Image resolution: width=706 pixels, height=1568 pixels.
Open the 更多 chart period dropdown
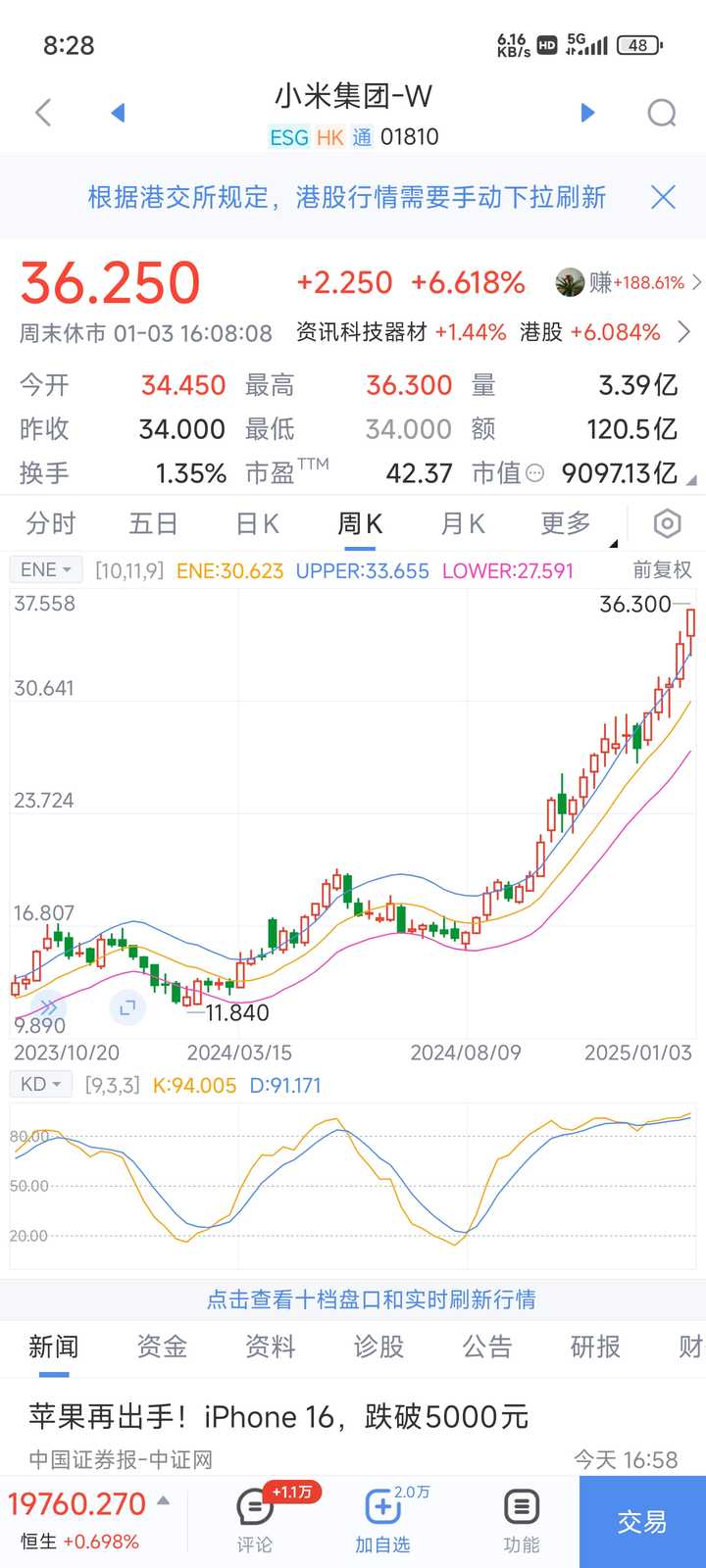click(x=564, y=523)
